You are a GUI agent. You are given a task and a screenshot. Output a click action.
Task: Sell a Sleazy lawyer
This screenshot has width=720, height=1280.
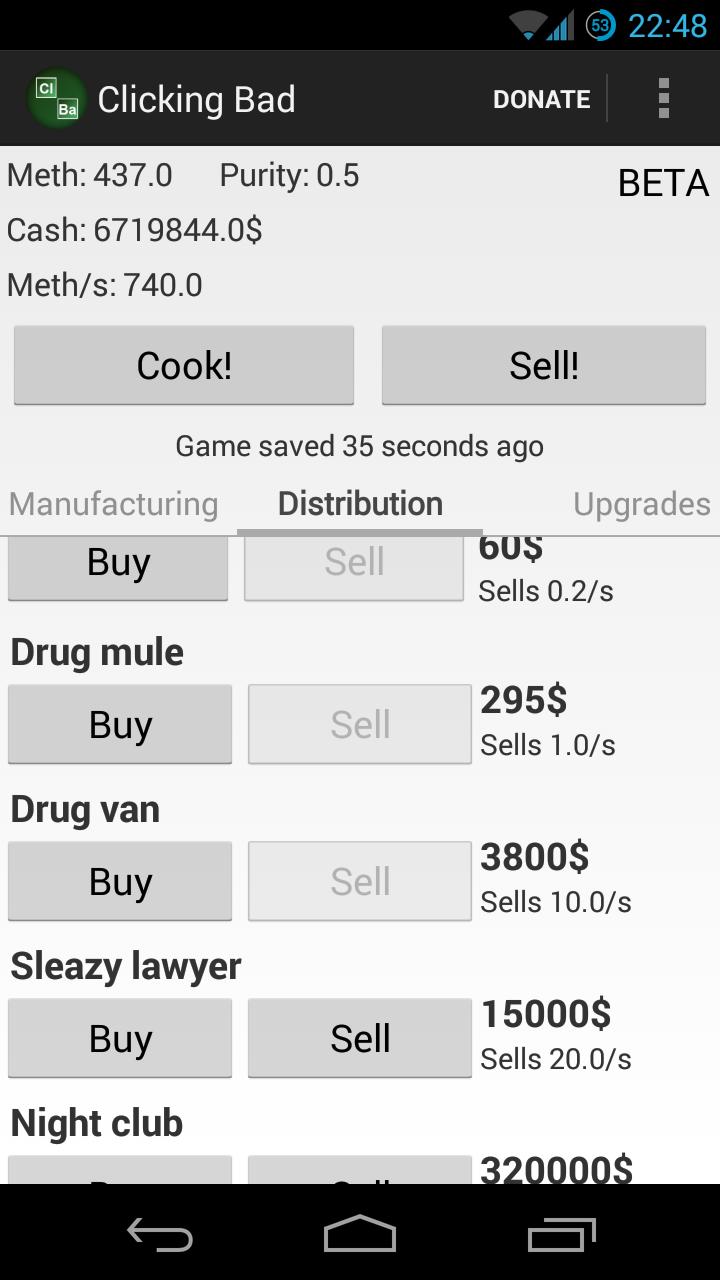[x=360, y=1038]
